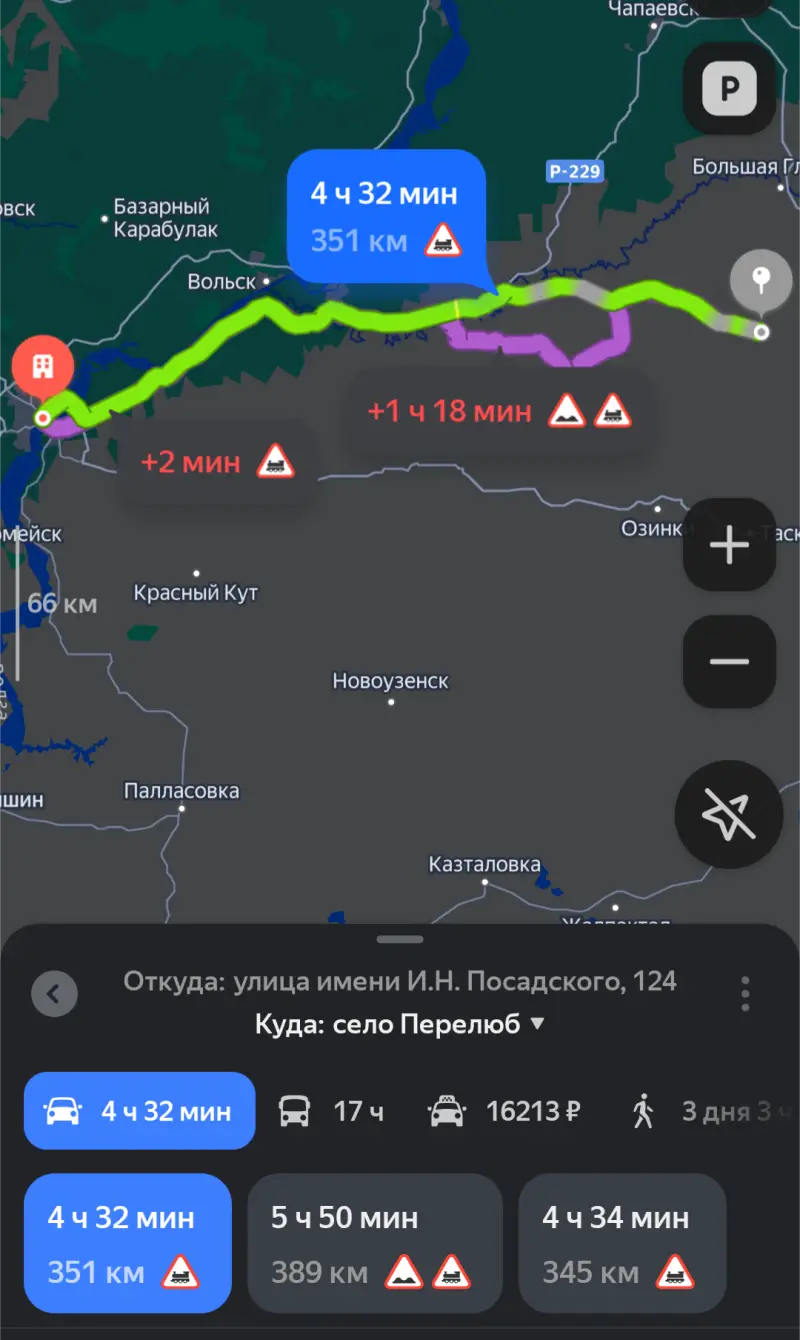The height and width of the screenshot is (1340, 800).
Task: Go back from route options
Action: point(54,994)
